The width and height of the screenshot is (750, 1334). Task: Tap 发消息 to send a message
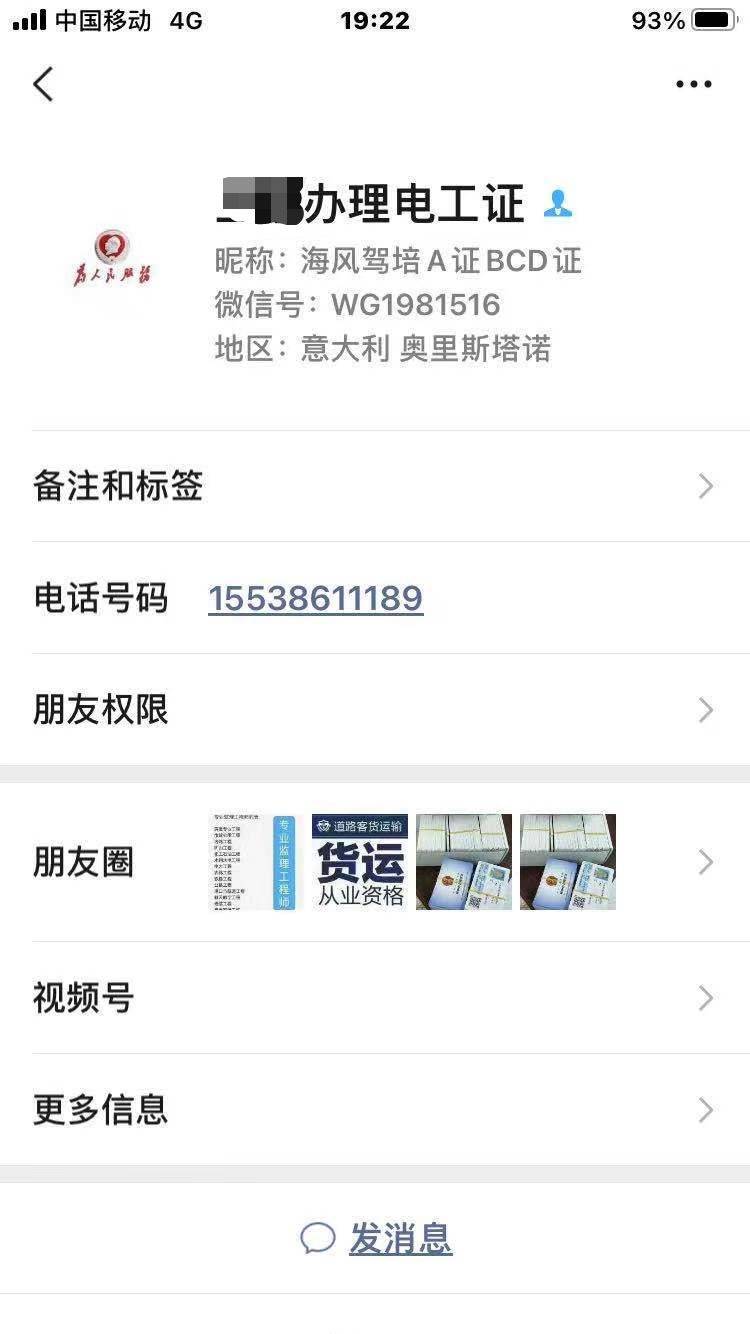click(x=378, y=1239)
